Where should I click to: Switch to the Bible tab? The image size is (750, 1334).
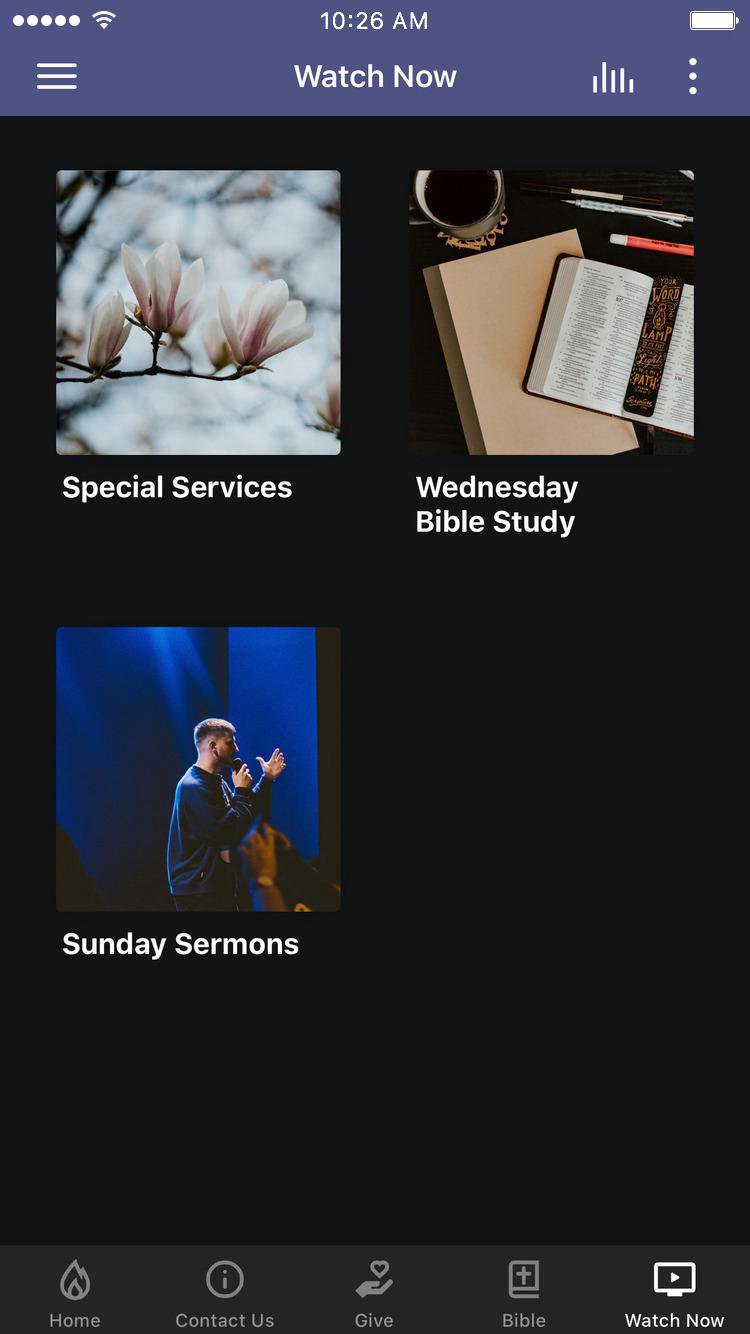pyautogui.click(x=524, y=1292)
